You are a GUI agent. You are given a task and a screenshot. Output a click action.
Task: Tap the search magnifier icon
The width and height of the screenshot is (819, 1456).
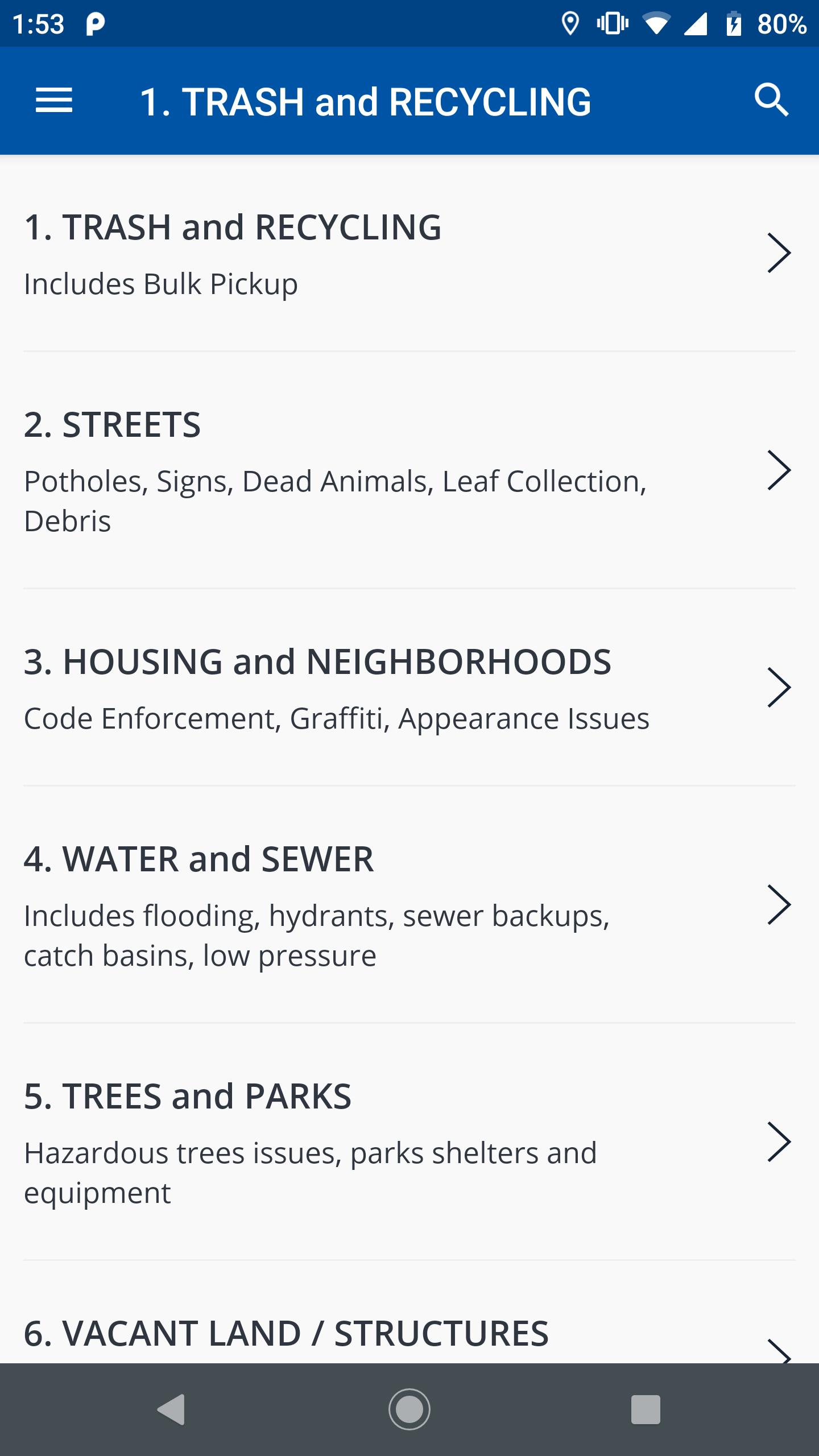[771, 101]
